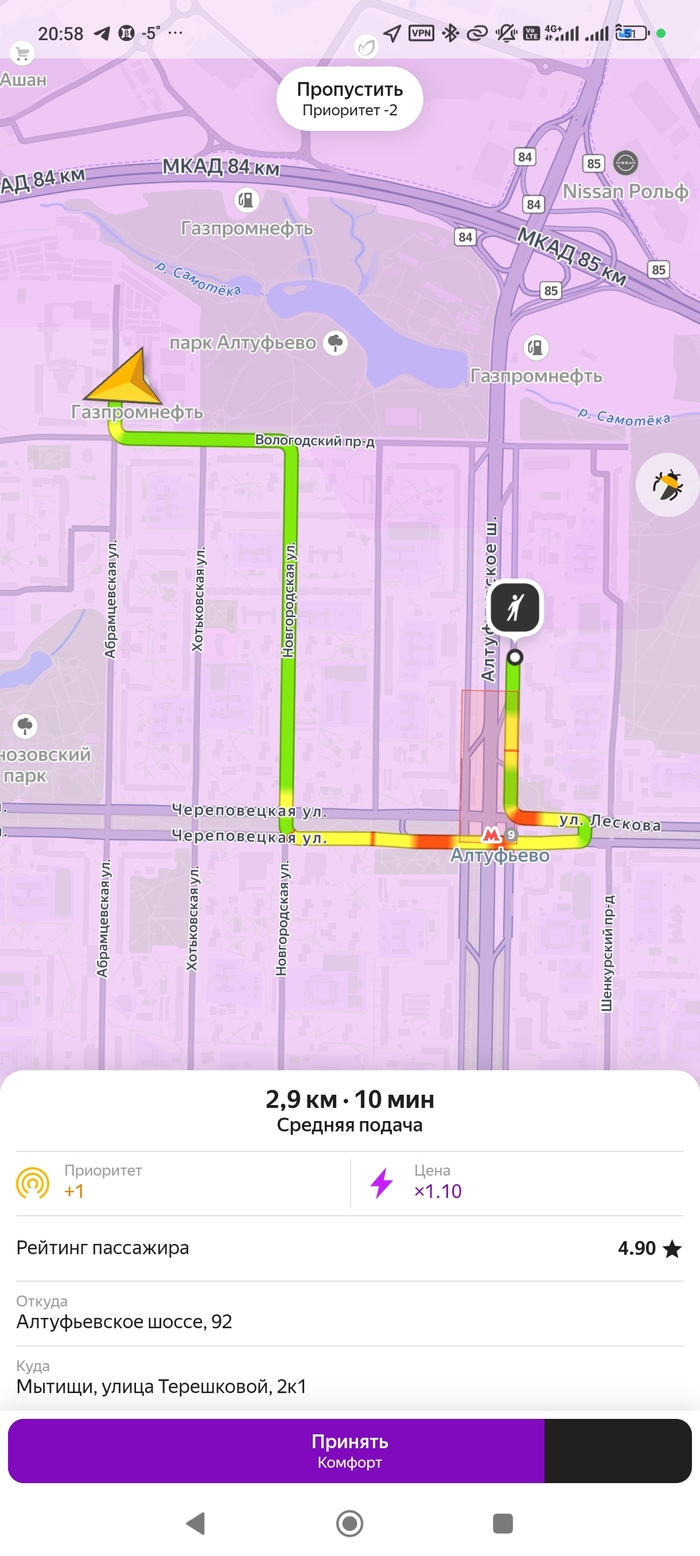Go back with system back button
700x1556 pixels.
pyautogui.click(x=196, y=1523)
